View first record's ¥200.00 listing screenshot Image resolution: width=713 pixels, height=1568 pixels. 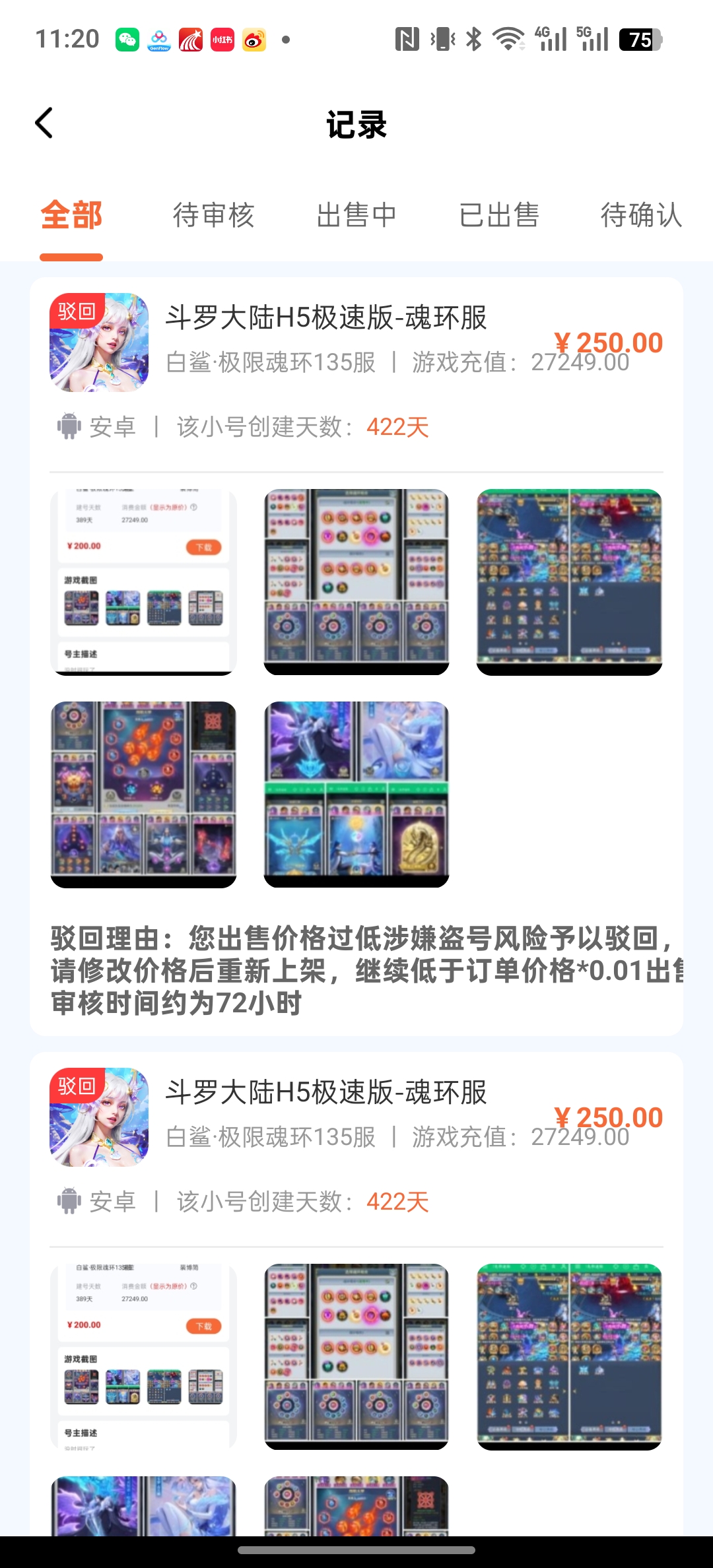pyautogui.click(x=143, y=582)
